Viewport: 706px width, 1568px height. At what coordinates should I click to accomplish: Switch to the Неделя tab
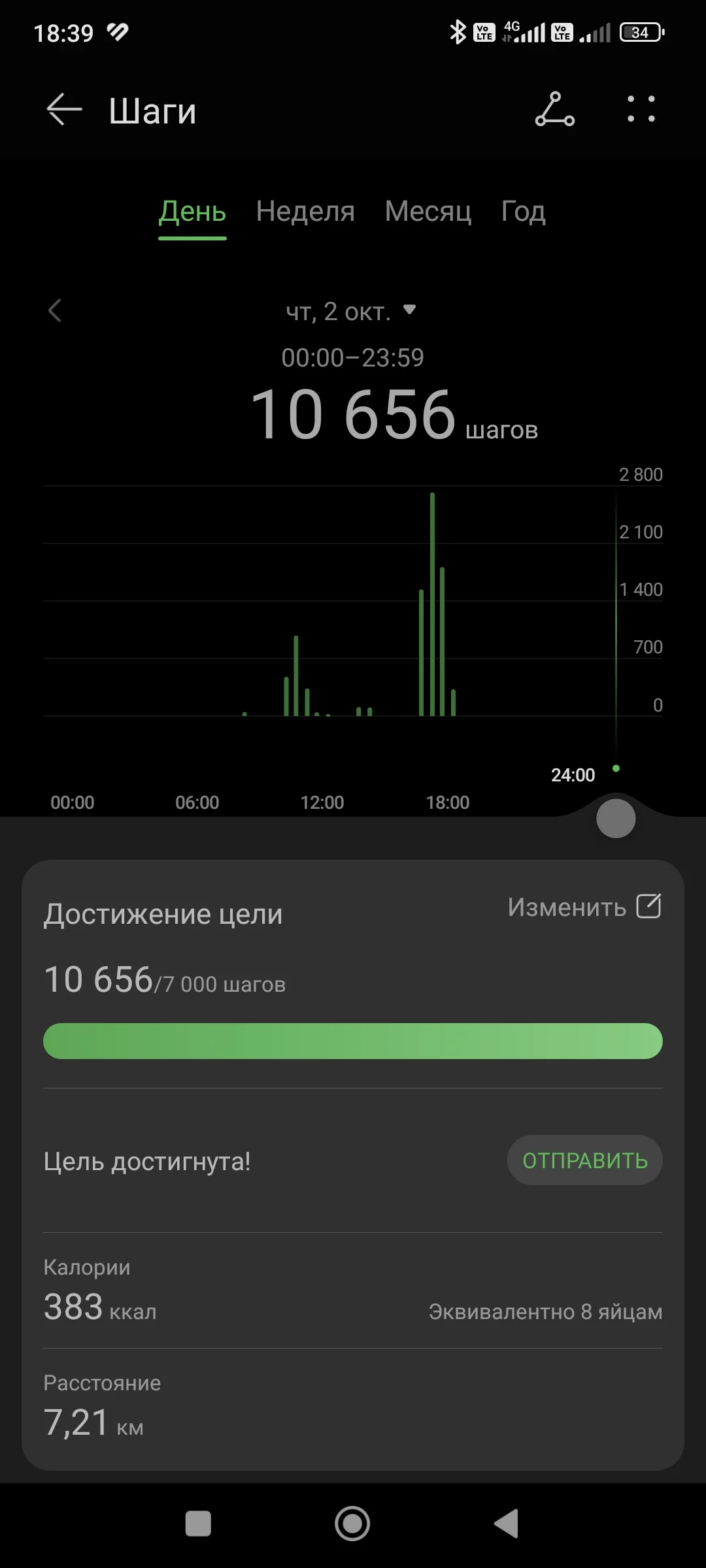pos(306,212)
